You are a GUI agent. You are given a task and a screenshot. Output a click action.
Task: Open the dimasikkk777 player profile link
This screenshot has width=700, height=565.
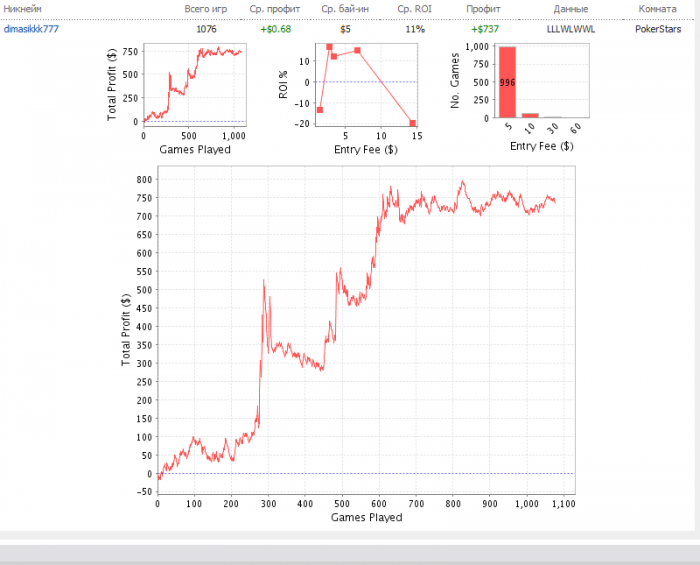32,29
